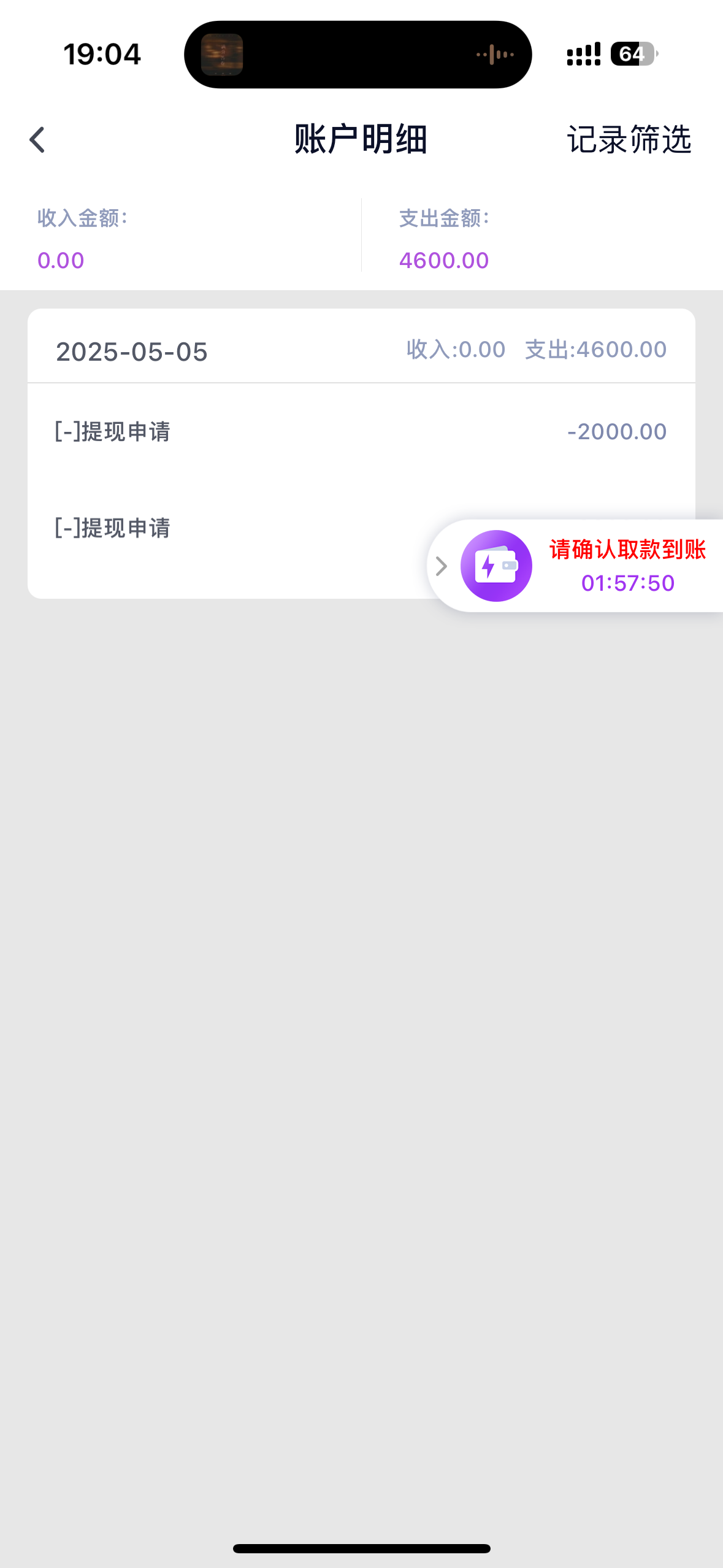This screenshot has height=1568, width=723.
Task: Go back from 账户明细 page
Action: pyautogui.click(x=37, y=140)
